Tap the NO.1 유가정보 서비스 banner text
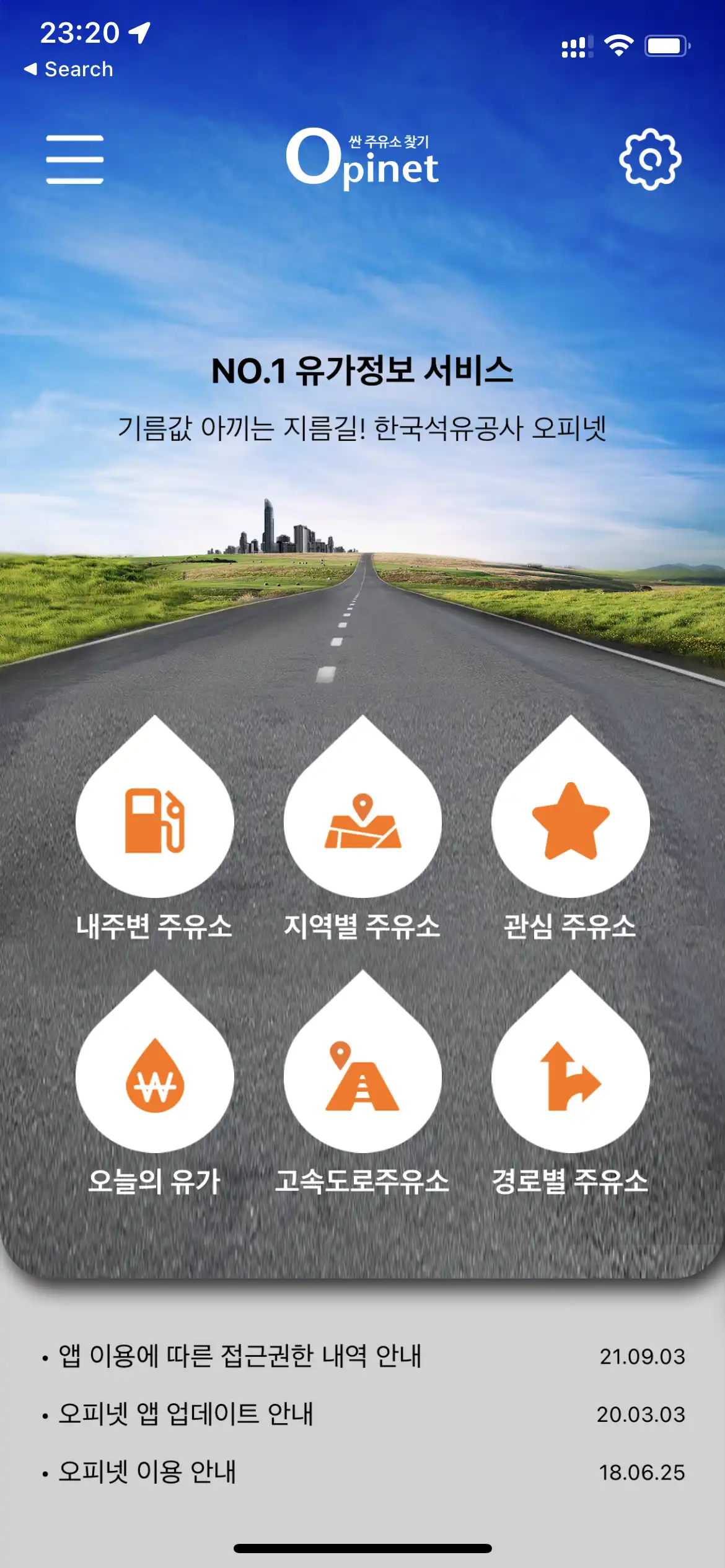 (362, 370)
